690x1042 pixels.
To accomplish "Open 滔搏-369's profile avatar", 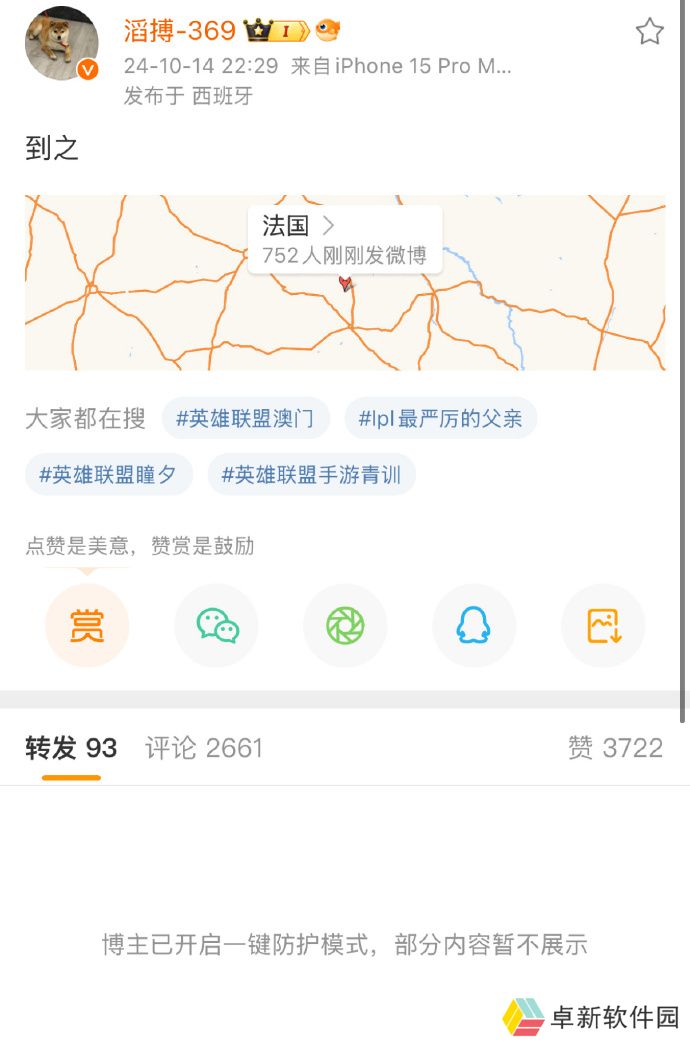I will point(61,43).
